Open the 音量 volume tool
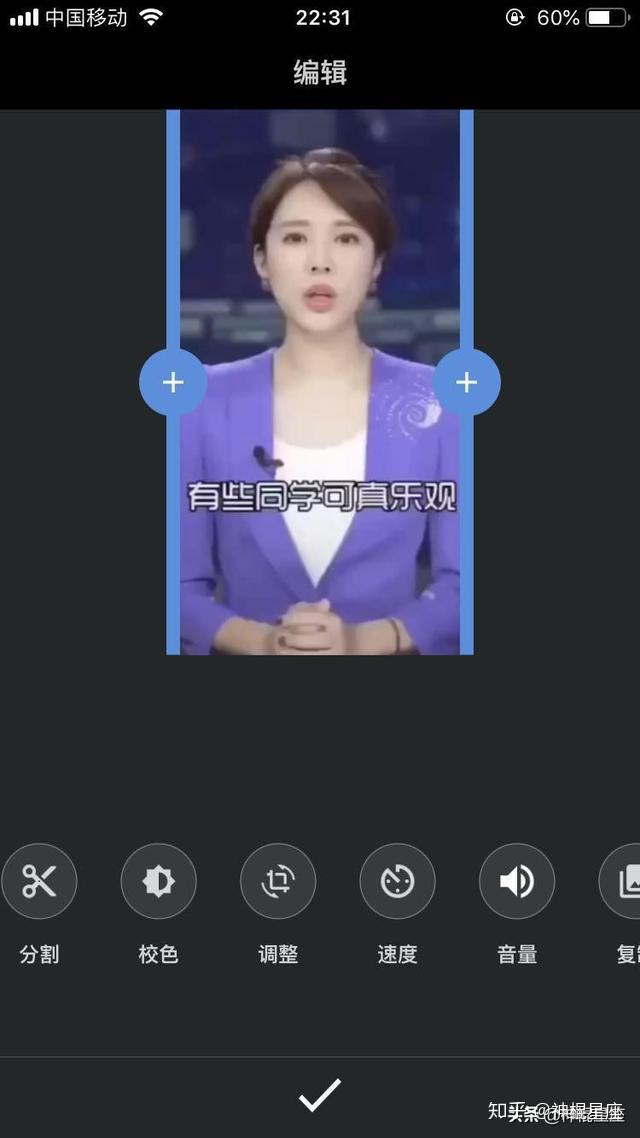The height and width of the screenshot is (1138, 640). point(516,881)
